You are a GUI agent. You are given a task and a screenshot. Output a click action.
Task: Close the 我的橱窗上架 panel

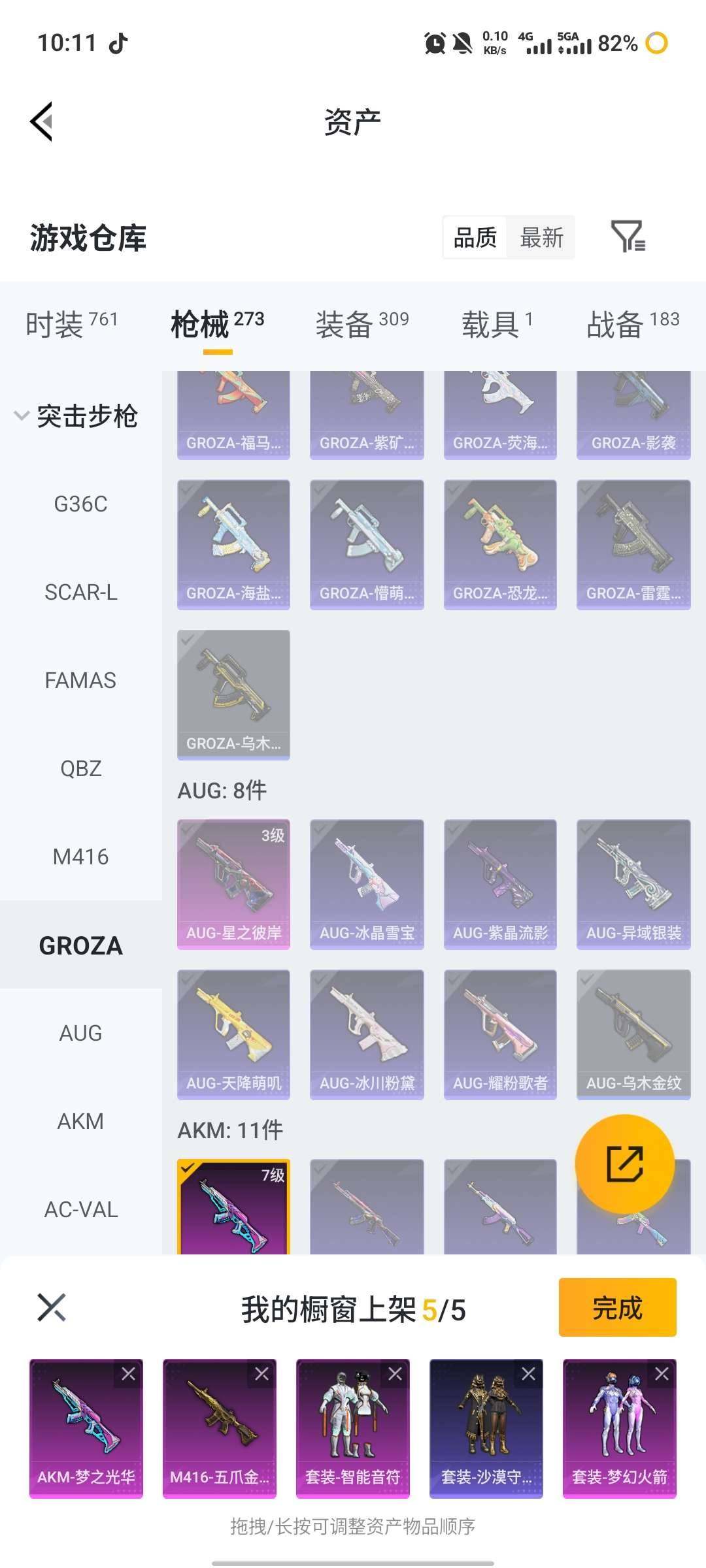[52, 1307]
